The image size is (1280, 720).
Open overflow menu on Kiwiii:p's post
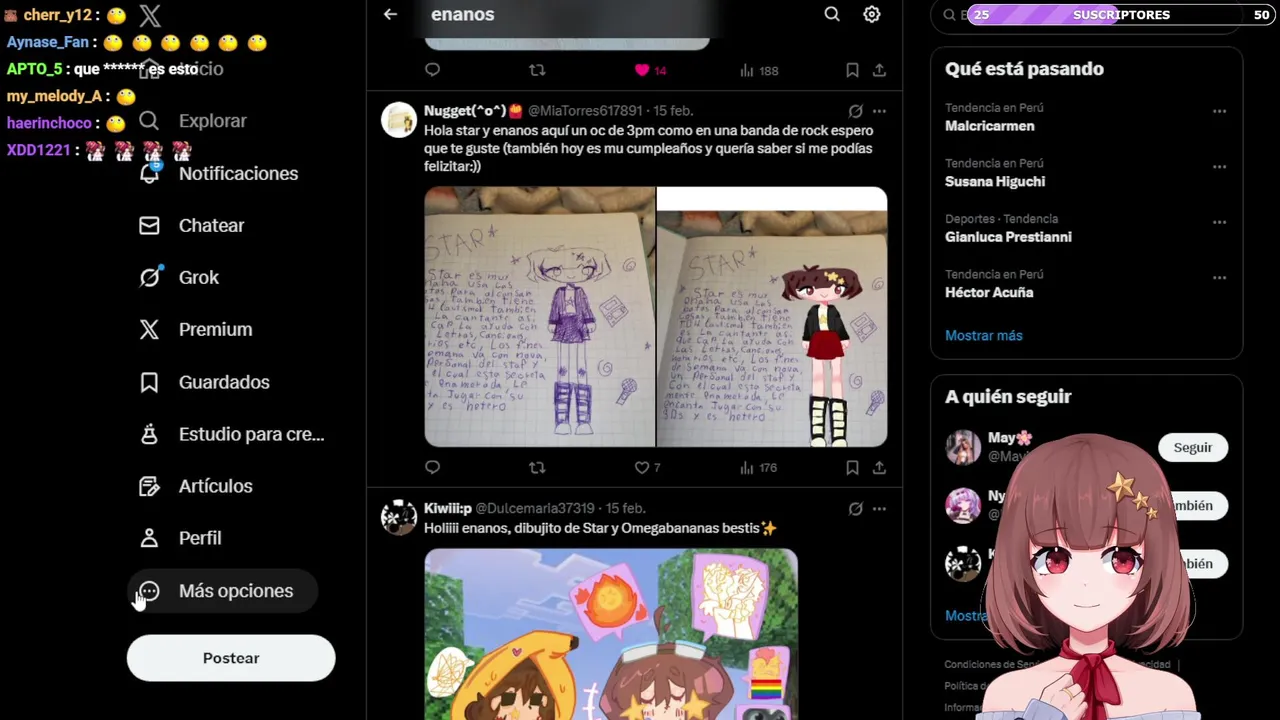pos(879,509)
